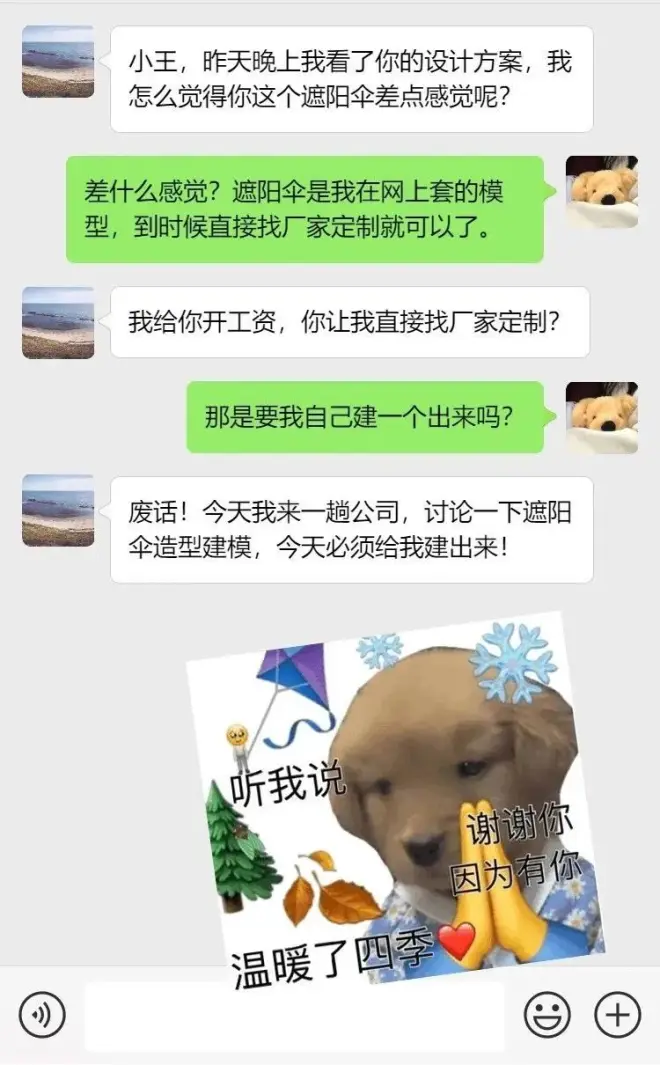
Task: Open beach avatar beside the 废话 message
Action: [x=58, y=510]
